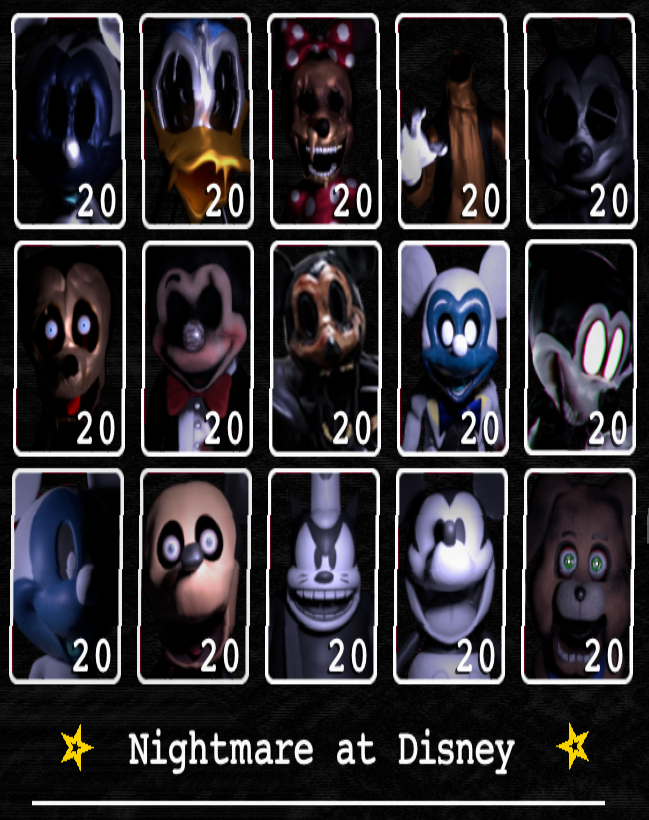649x820 pixels.
Task: Tap the Minnie tile with red polka-dot bow
Action: pyautogui.click(x=322, y=120)
